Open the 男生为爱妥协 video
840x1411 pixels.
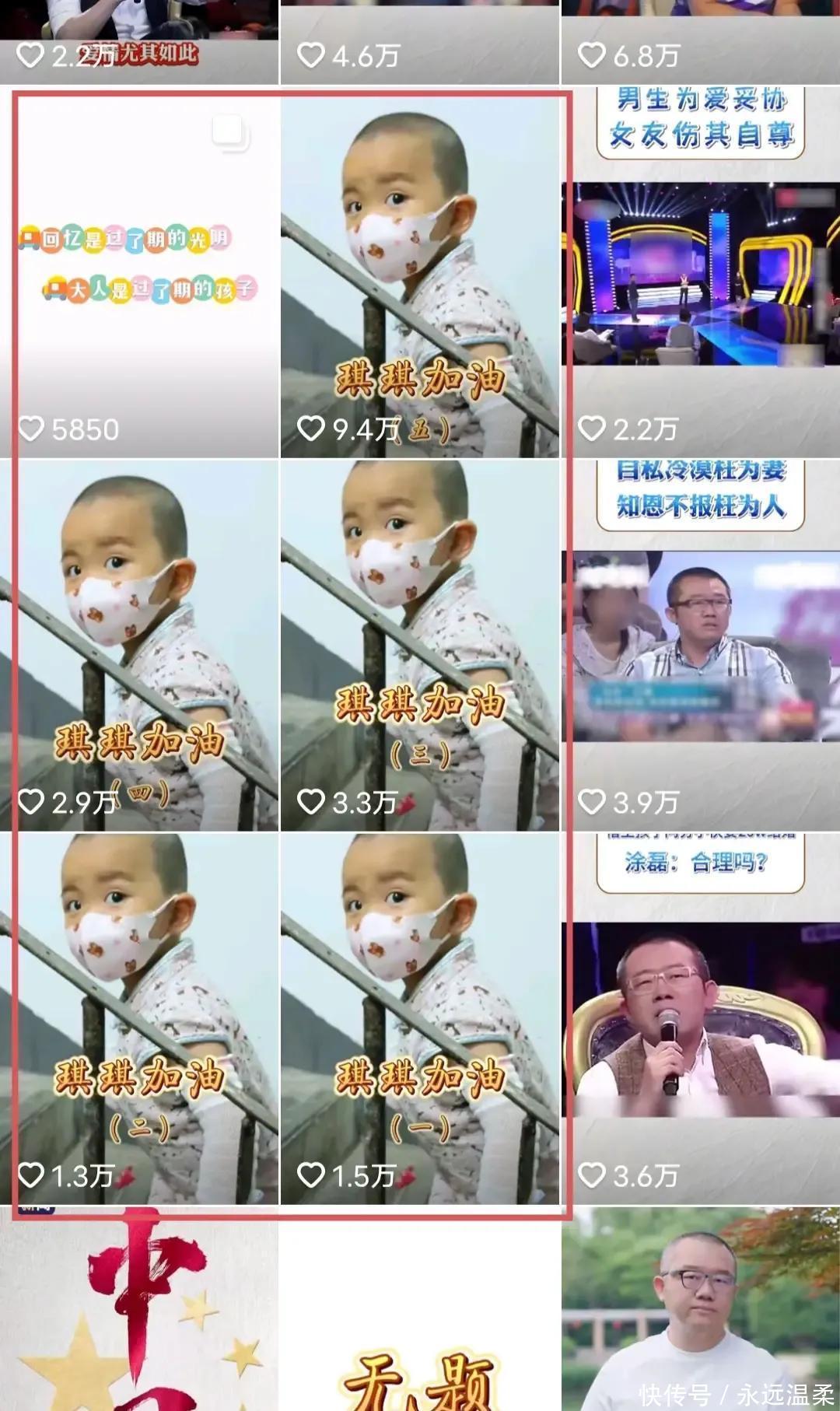point(700,272)
